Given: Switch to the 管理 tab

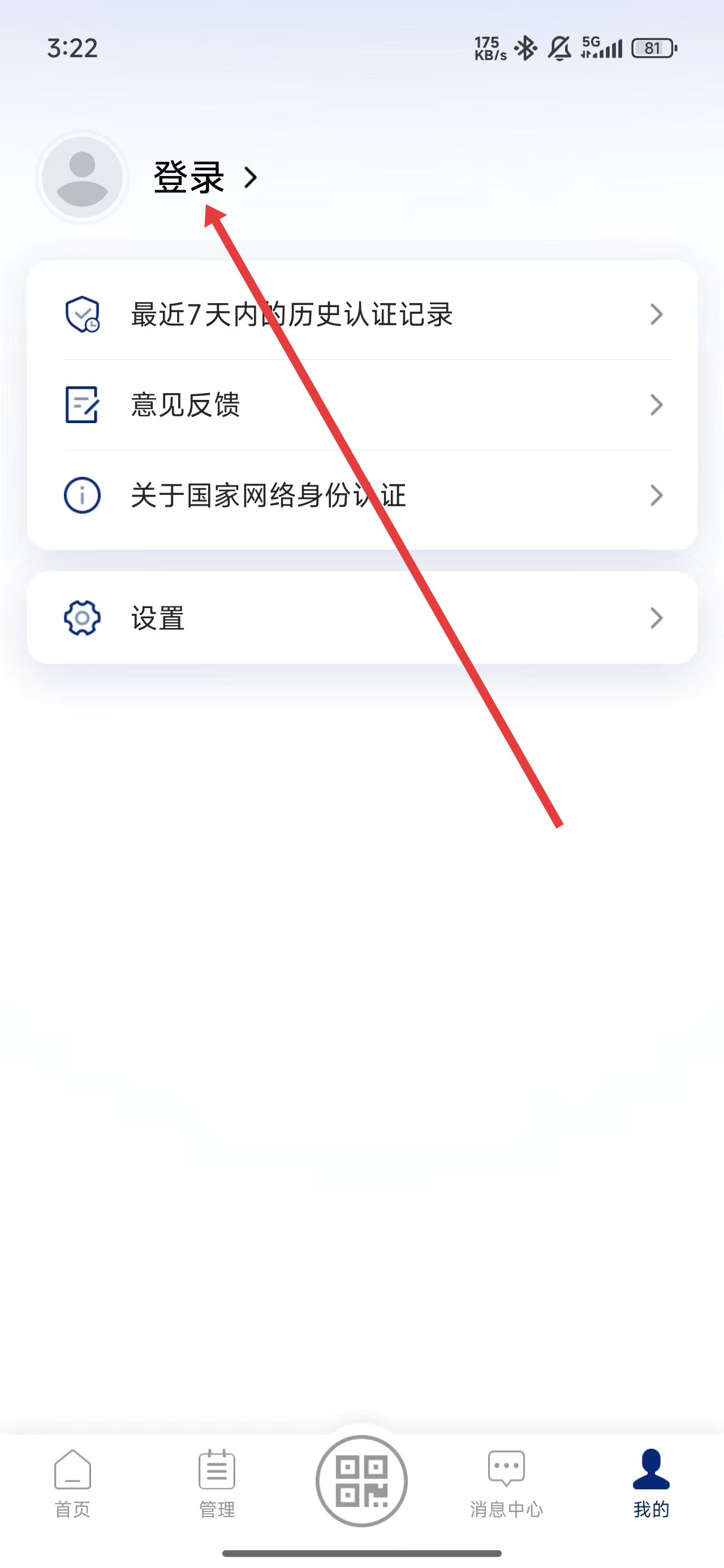Looking at the screenshot, I should (x=217, y=1483).
